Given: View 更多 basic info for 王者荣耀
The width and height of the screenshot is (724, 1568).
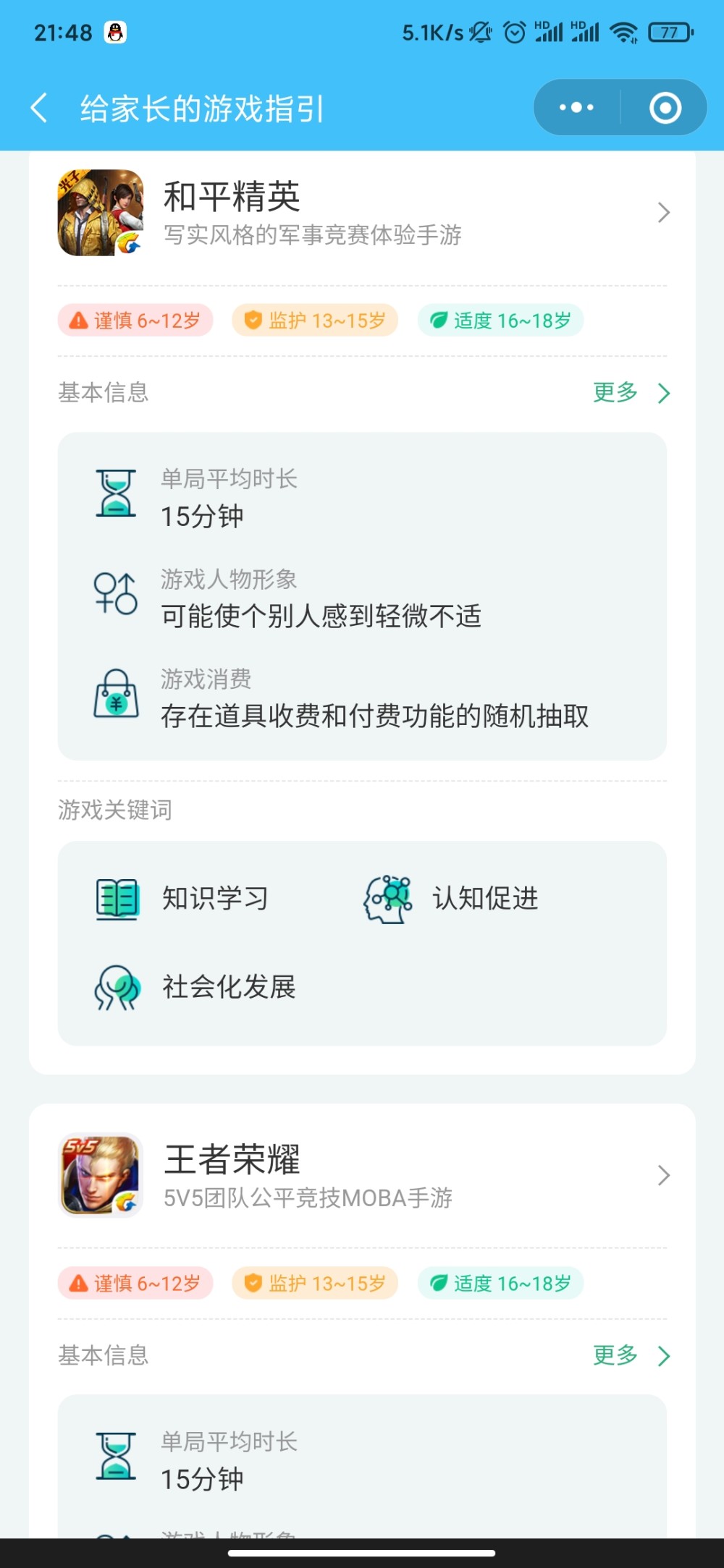Looking at the screenshot, I should 631,1355.
